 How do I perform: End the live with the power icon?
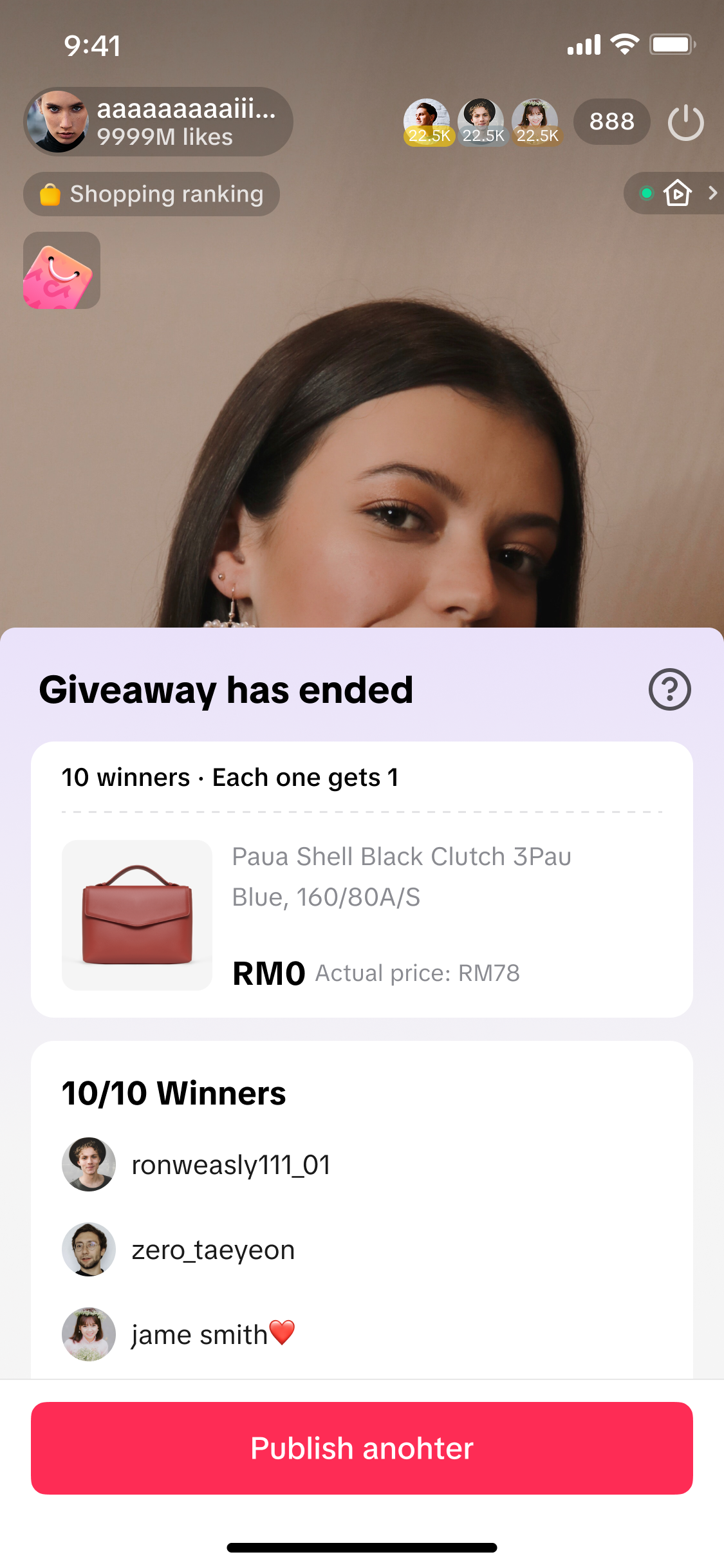(685, 122)
